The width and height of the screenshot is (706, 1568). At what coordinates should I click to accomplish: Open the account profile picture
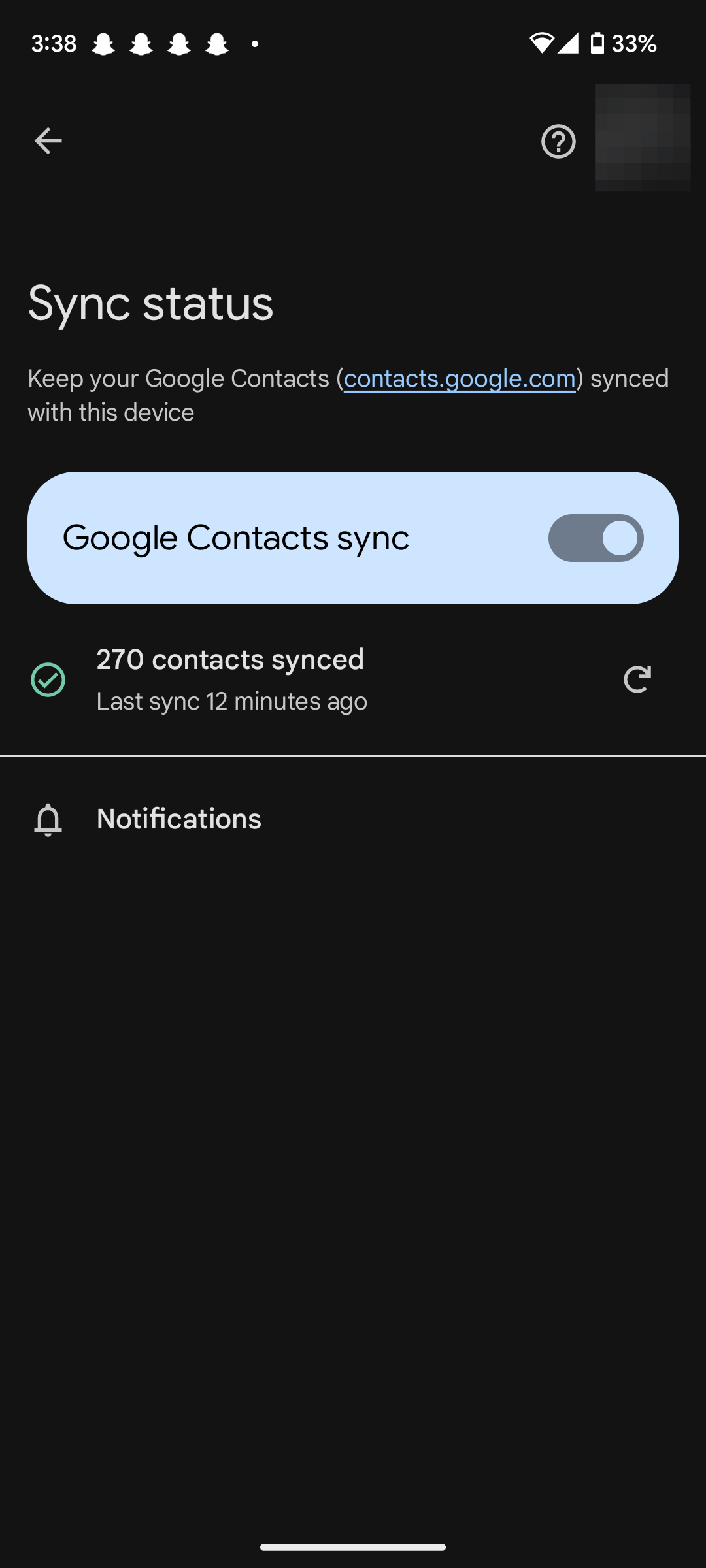pyautogui.click(x=642, y=138)
